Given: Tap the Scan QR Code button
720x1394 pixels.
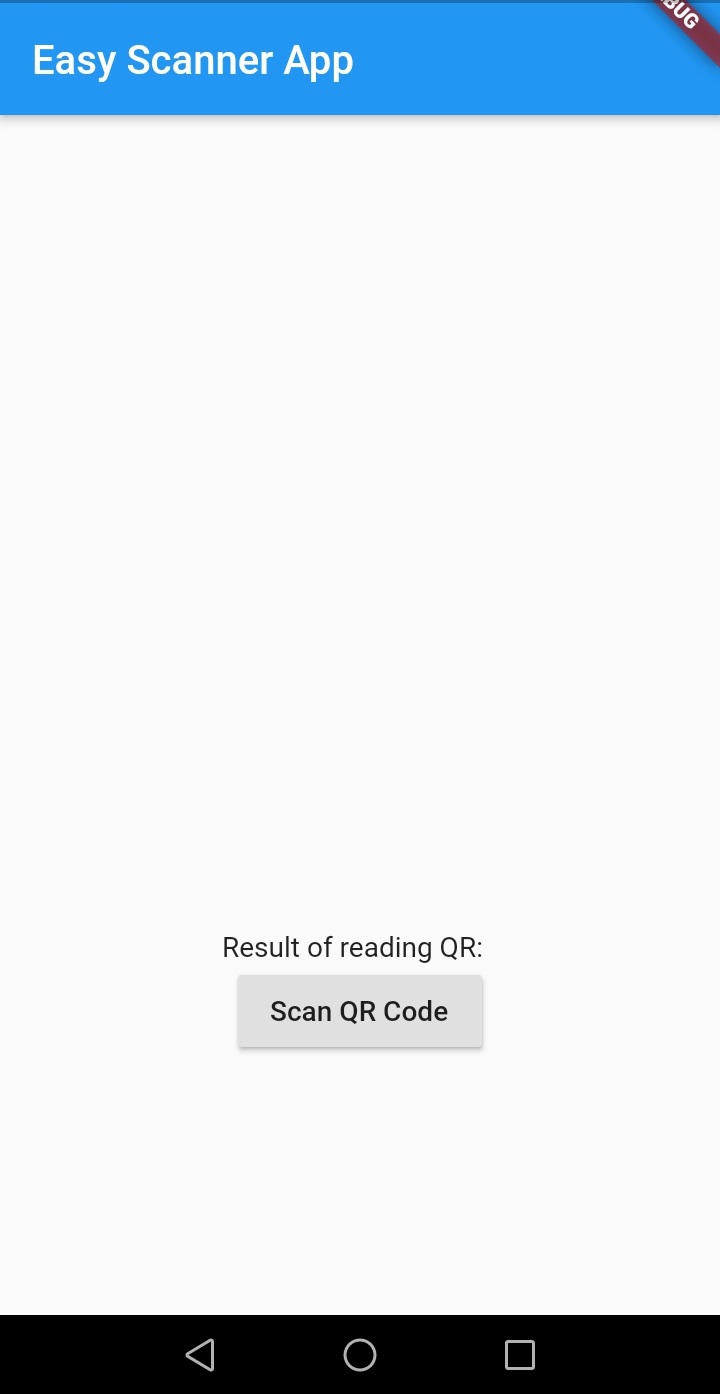Looking at the screenshot, I should click(x=360, y=1011).
